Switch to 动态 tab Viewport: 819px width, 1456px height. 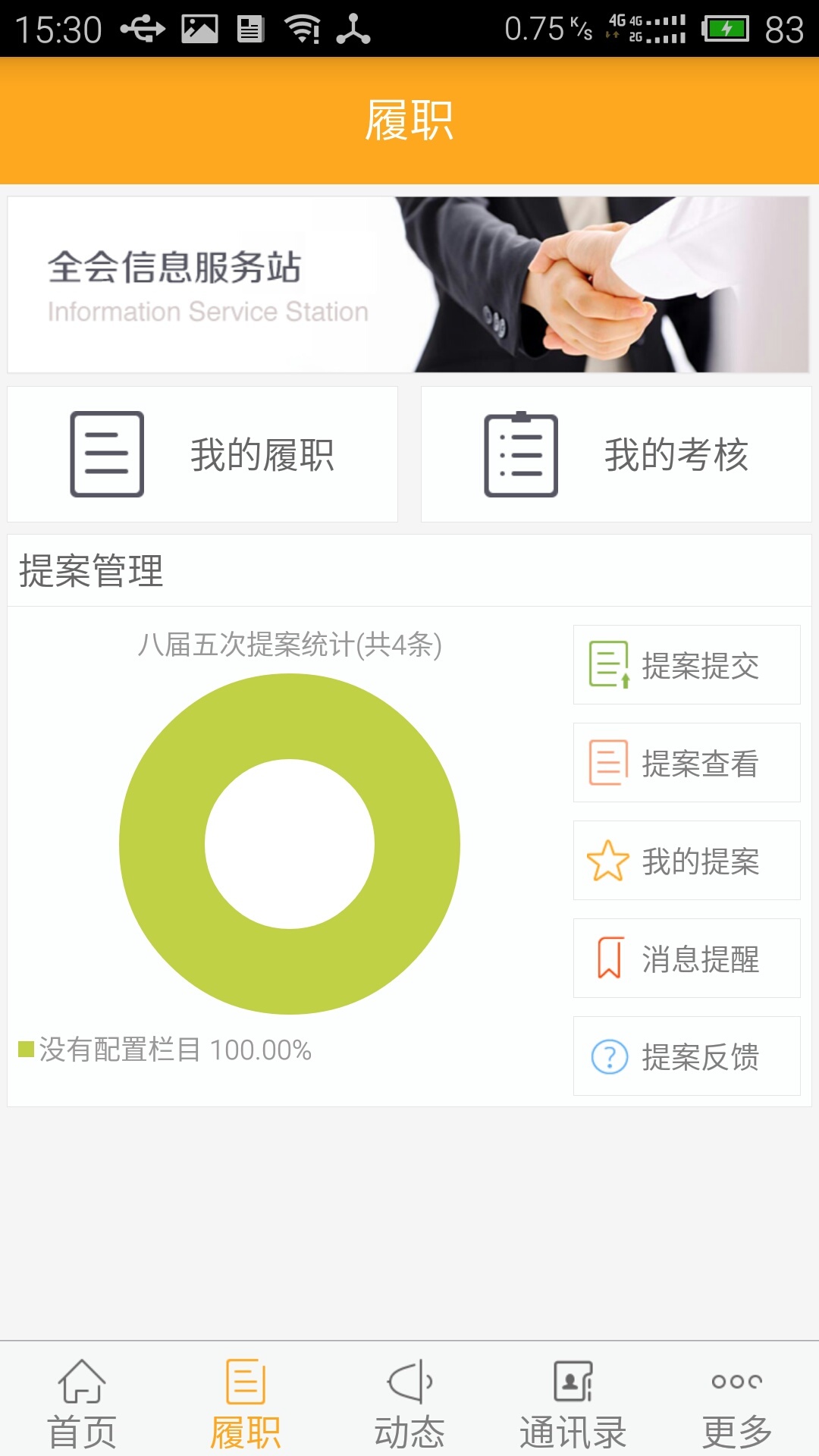[409, 1403]
